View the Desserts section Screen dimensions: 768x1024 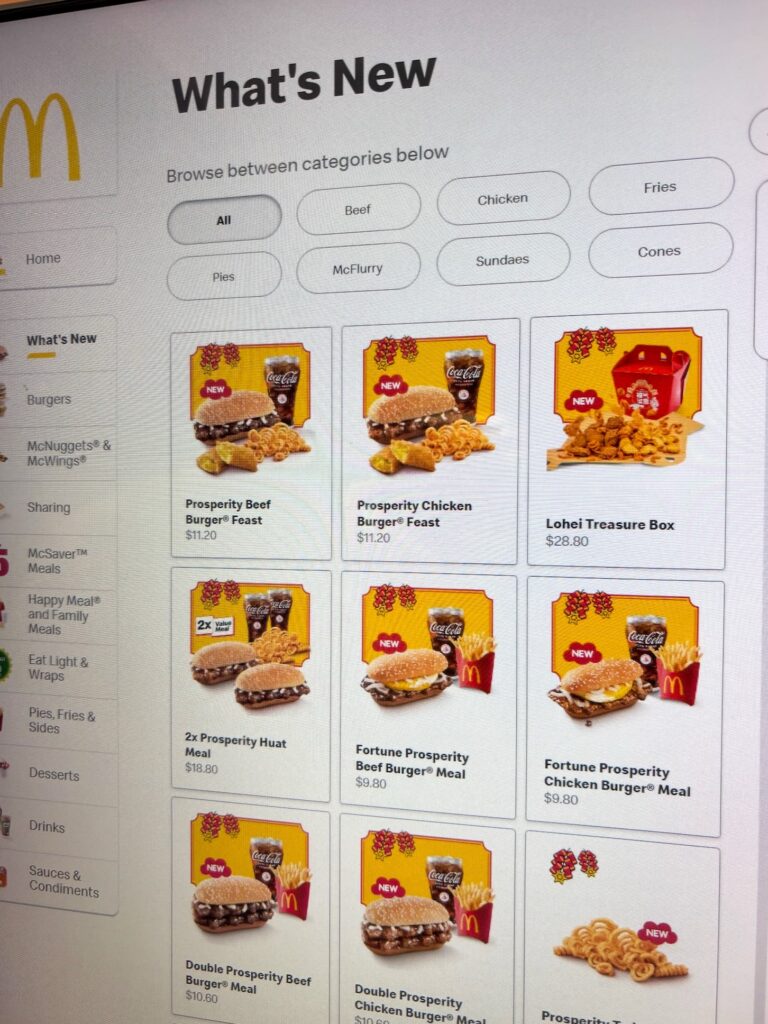pos(54,775)
